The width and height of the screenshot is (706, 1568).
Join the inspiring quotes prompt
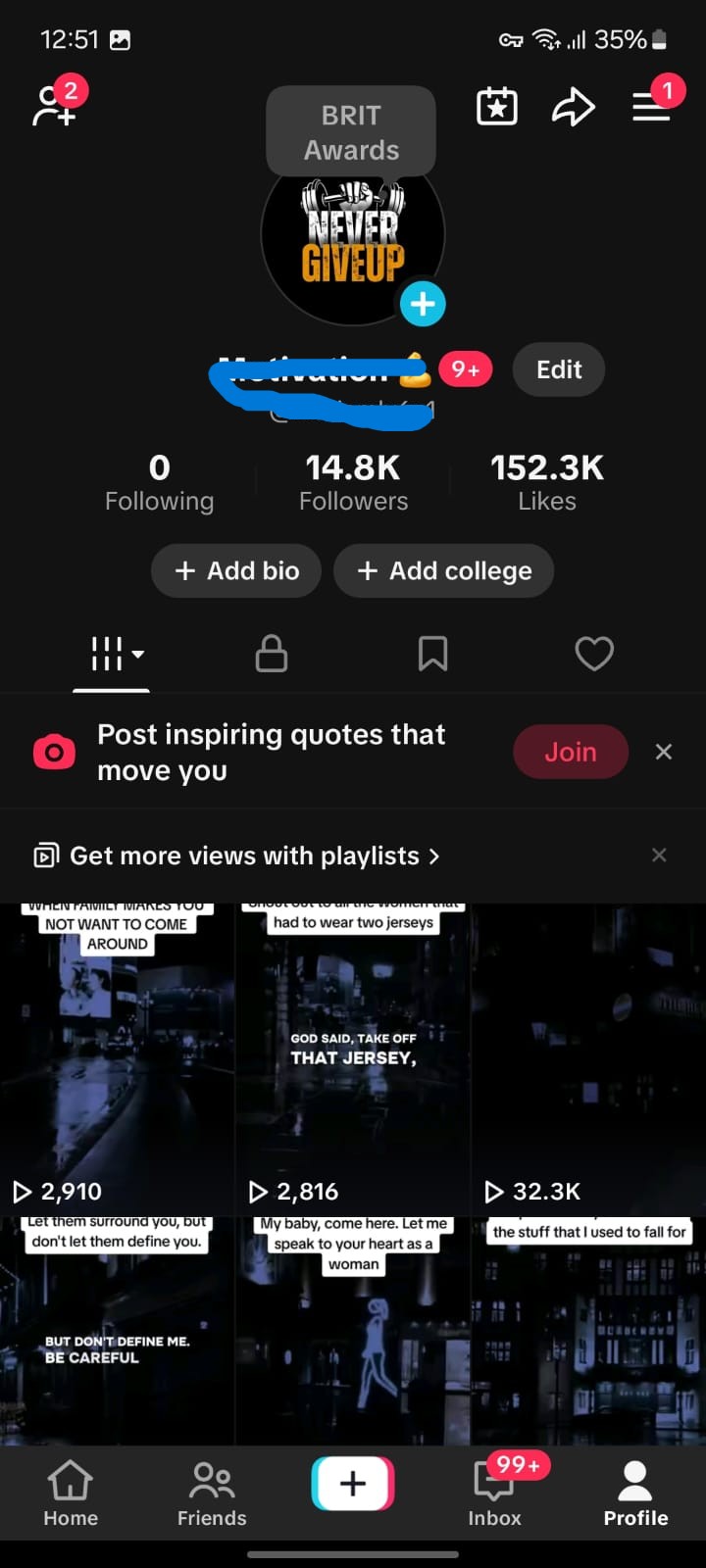[571, 752]
